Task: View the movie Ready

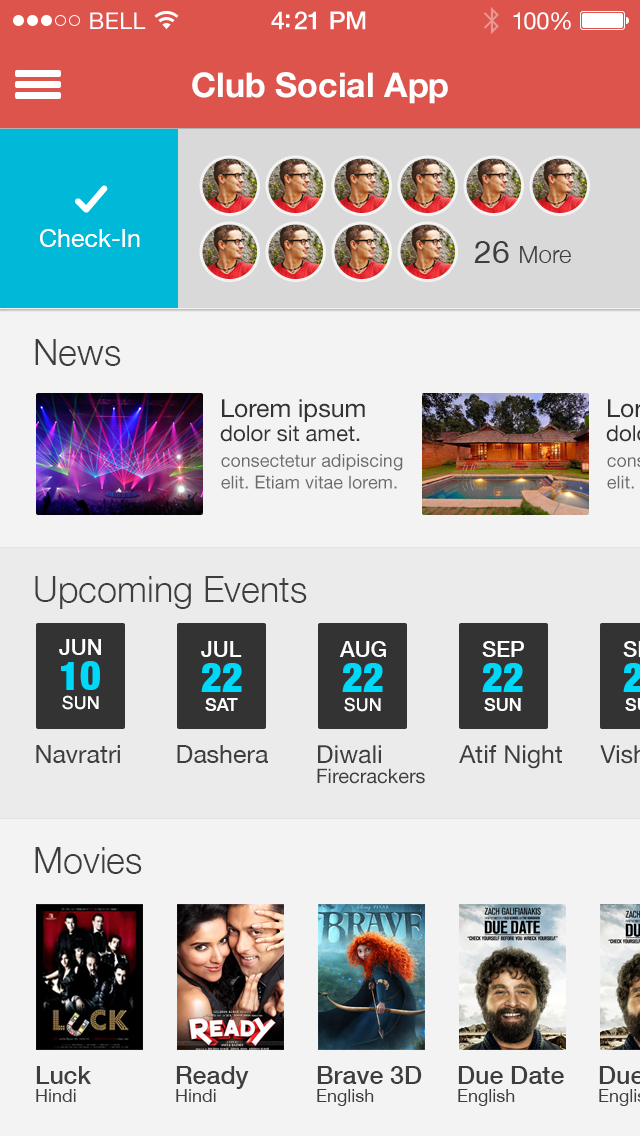Action: 230,977
